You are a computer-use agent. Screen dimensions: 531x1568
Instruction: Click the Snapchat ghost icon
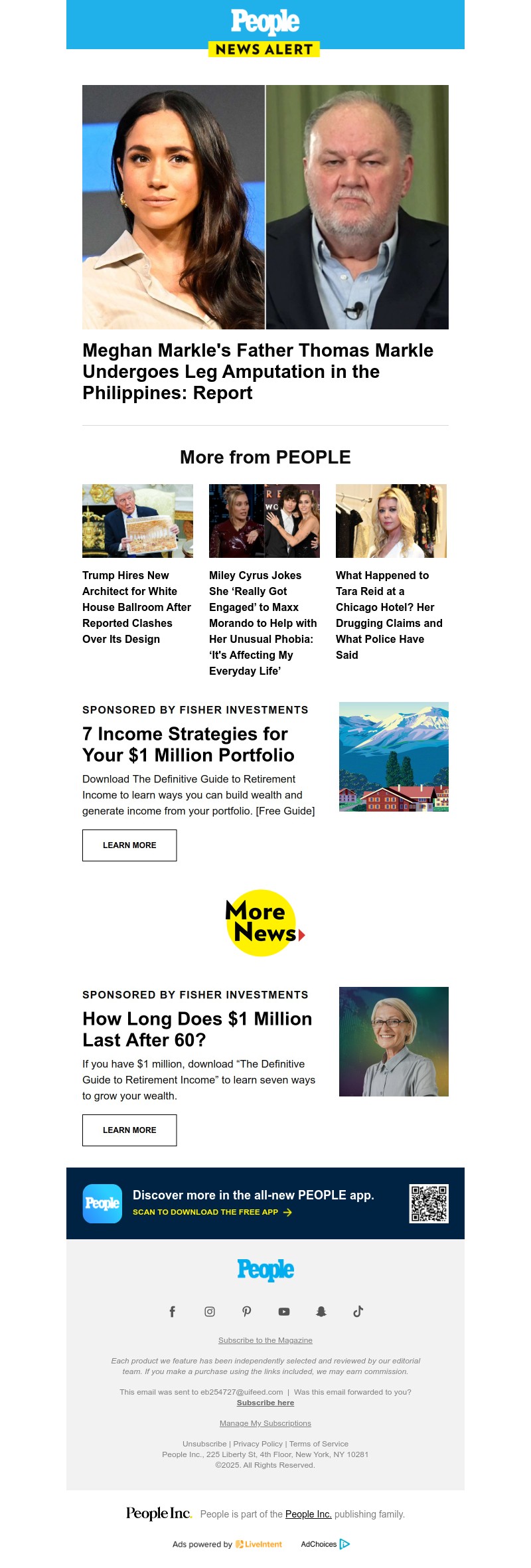(321, 1311)
